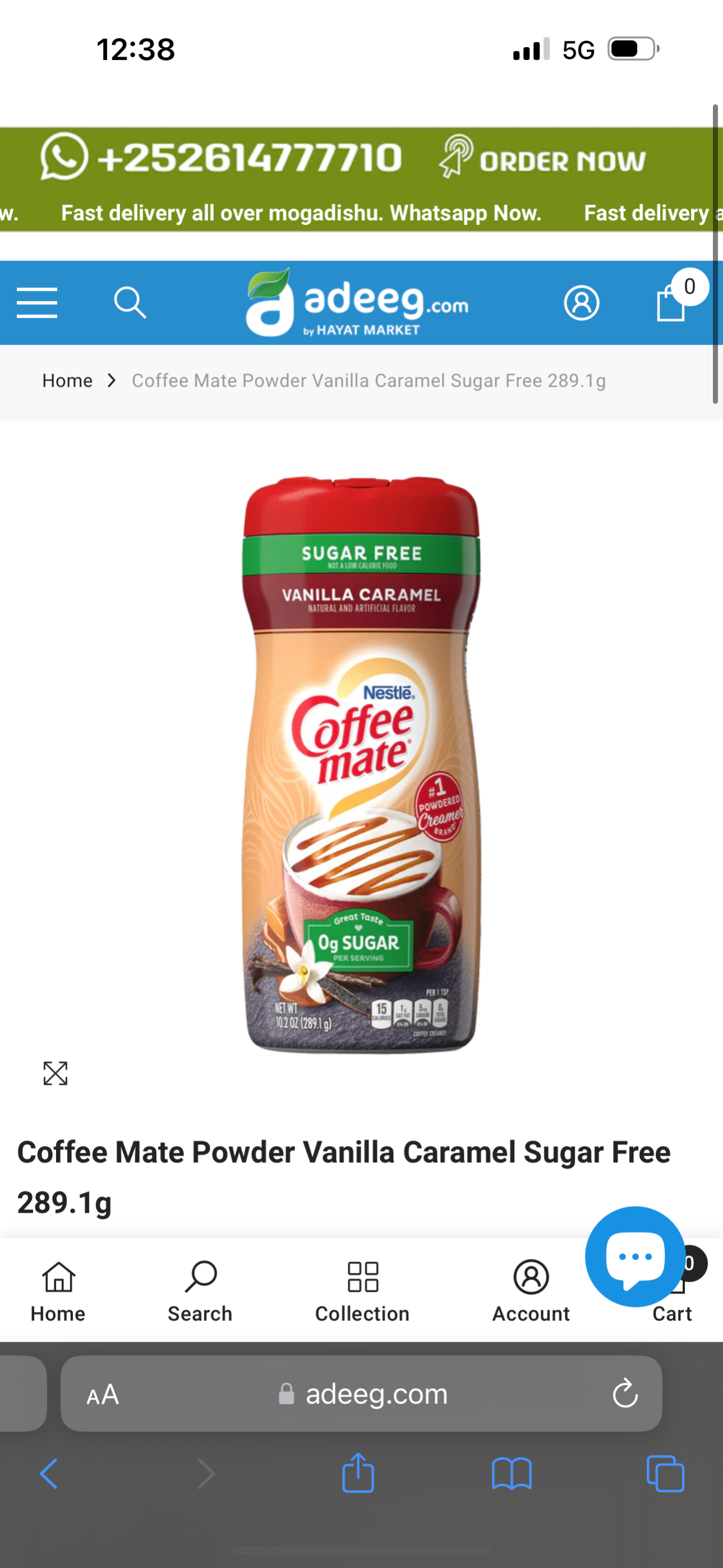Go back to the previous page
Viewport: 723px width, 1568px height.
tap(49, 1474)
